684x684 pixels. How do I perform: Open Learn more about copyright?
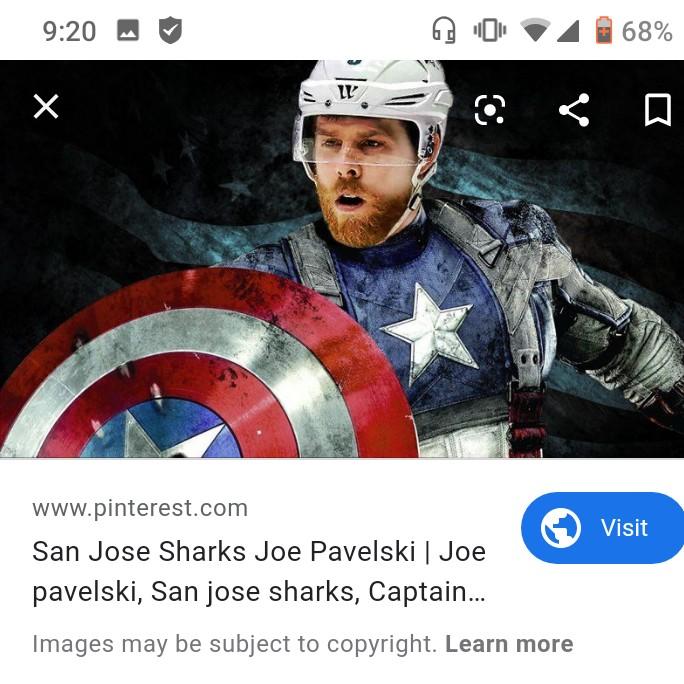pyautogui.click(x=509, y=644)
